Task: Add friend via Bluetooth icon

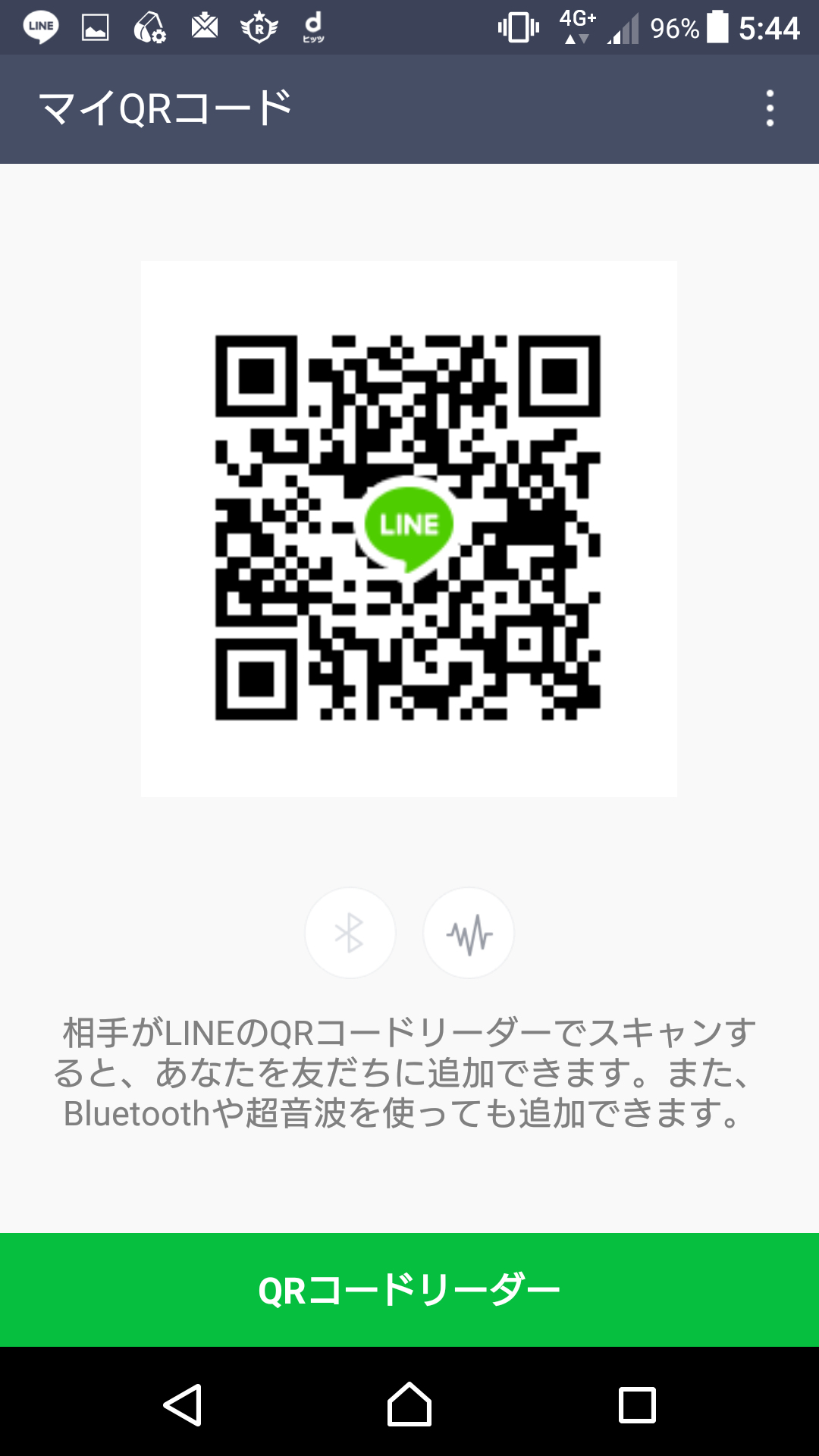Action: pyautogui.click(x=350, y=933)
